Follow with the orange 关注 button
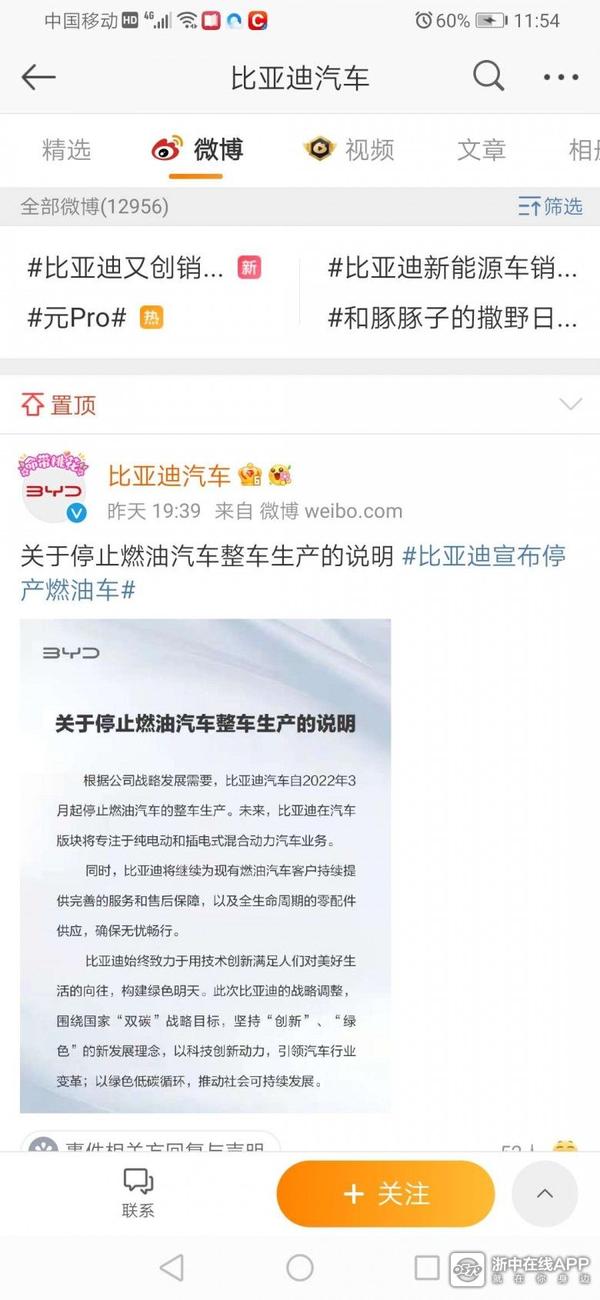The height and width of the screenshot is (1300, 600). 386,1193
